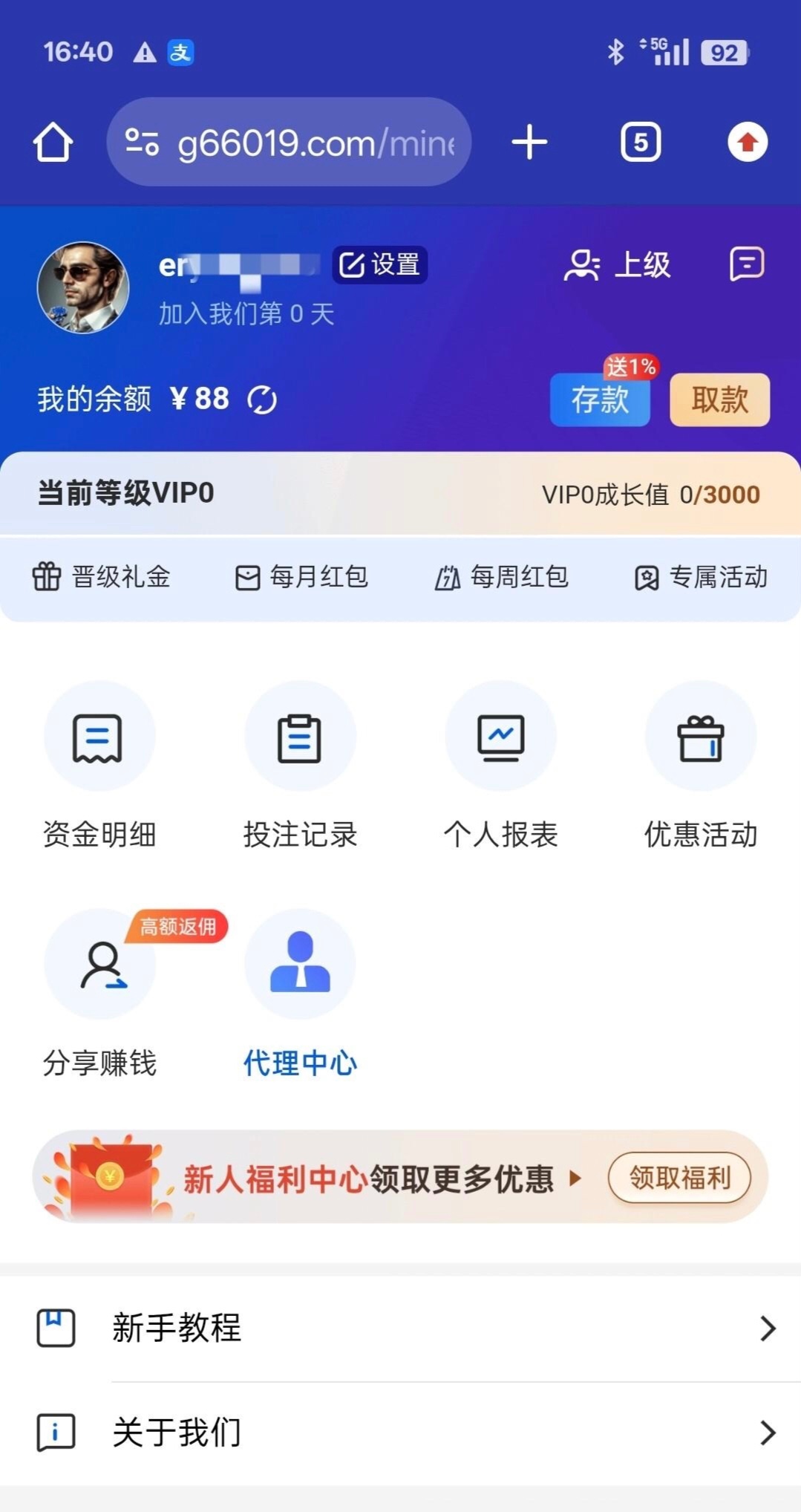Open 专属活动 exclusive events
Viewport: 801px width, 1512px height.
click(x=701, y=577)
